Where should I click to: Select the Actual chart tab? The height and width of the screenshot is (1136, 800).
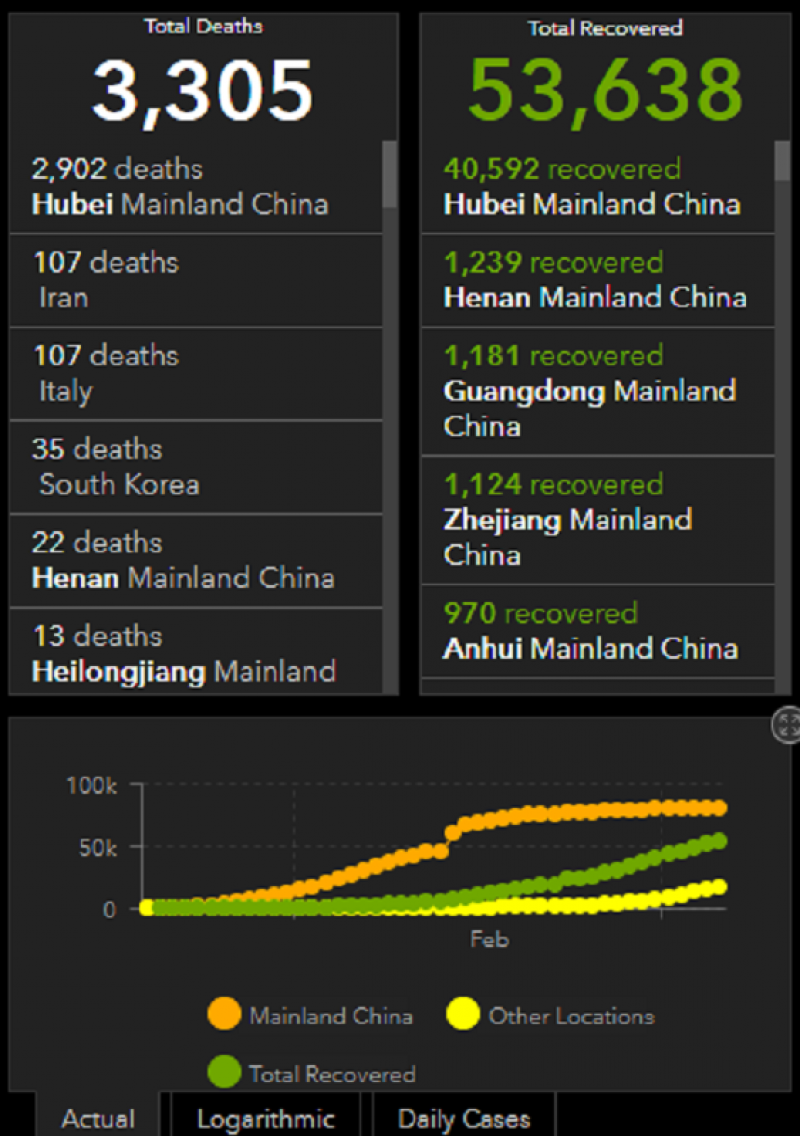[98, 1118]
